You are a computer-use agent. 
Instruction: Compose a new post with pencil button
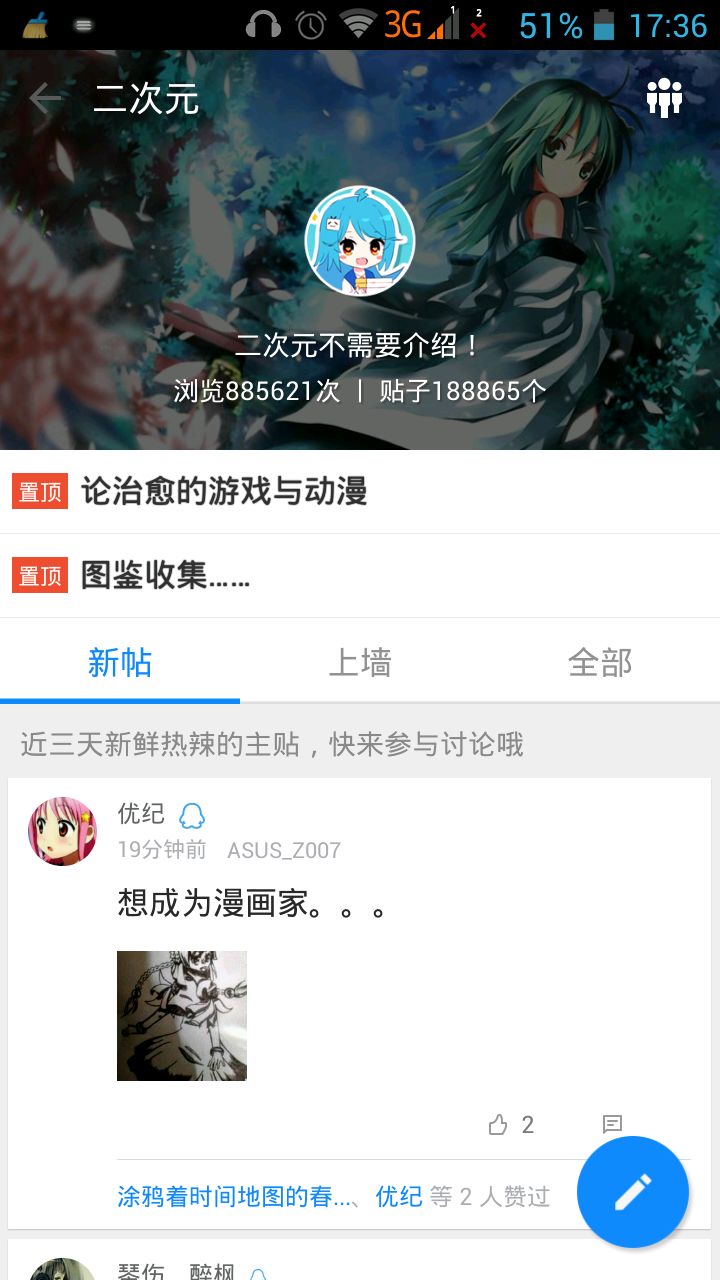click(x=633, y=1192)
